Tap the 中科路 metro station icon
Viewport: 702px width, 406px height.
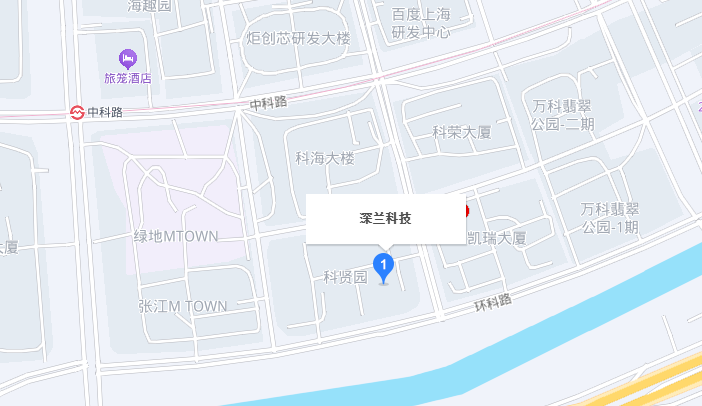pyautogui.click(x=76, y=112)
